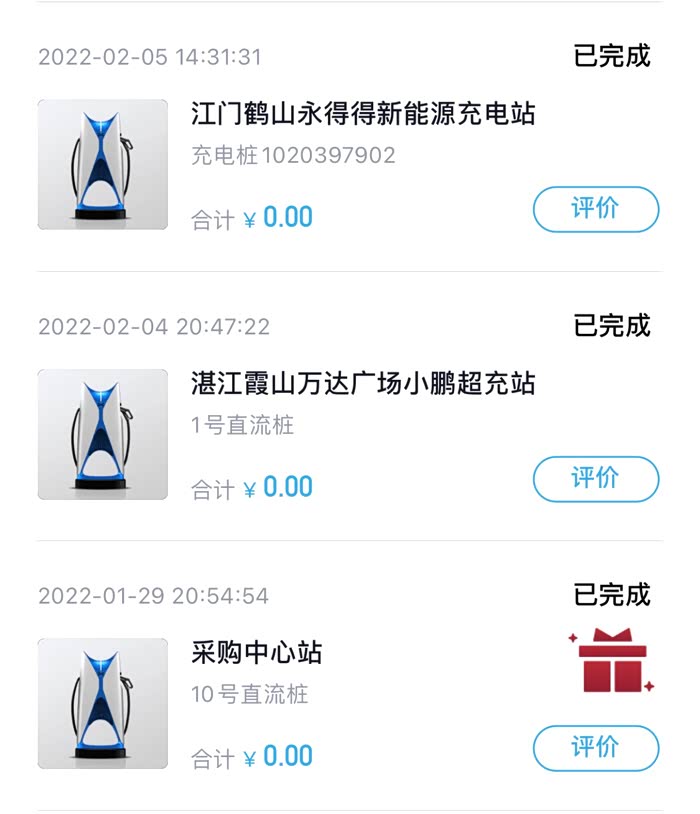Rate the 湛江霞山万达广场小鹏超充站 order
Viewport: 700px width, 814px height.
596,479
